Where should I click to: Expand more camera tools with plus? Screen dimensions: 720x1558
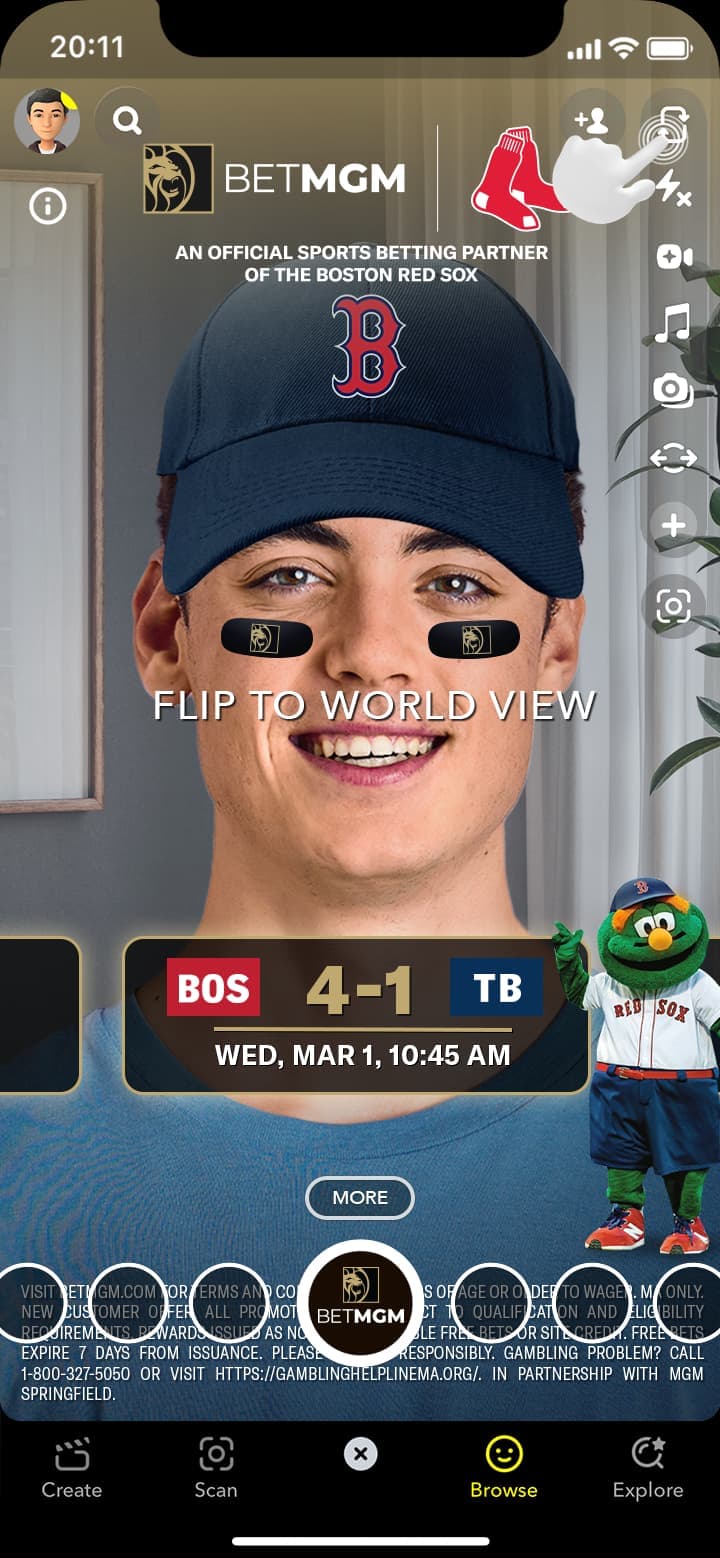point(673,525)
